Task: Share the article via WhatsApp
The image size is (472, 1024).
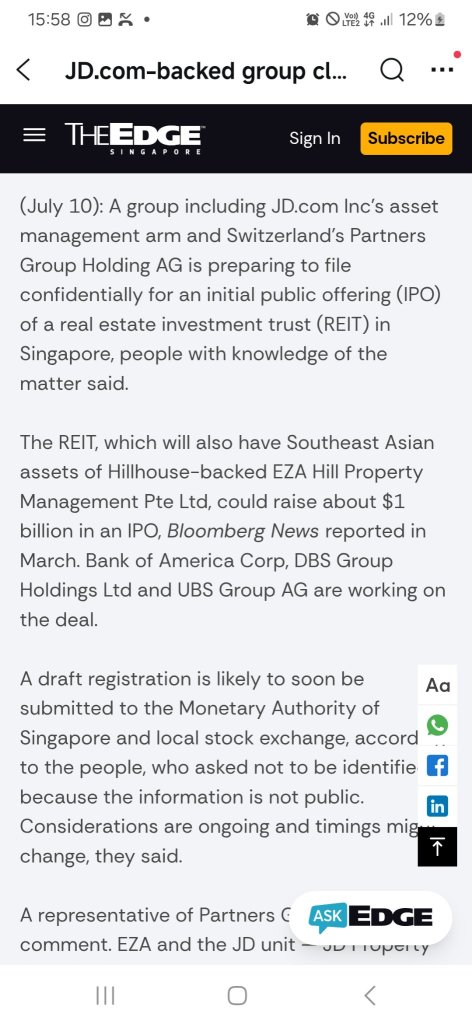Action: 437,725
